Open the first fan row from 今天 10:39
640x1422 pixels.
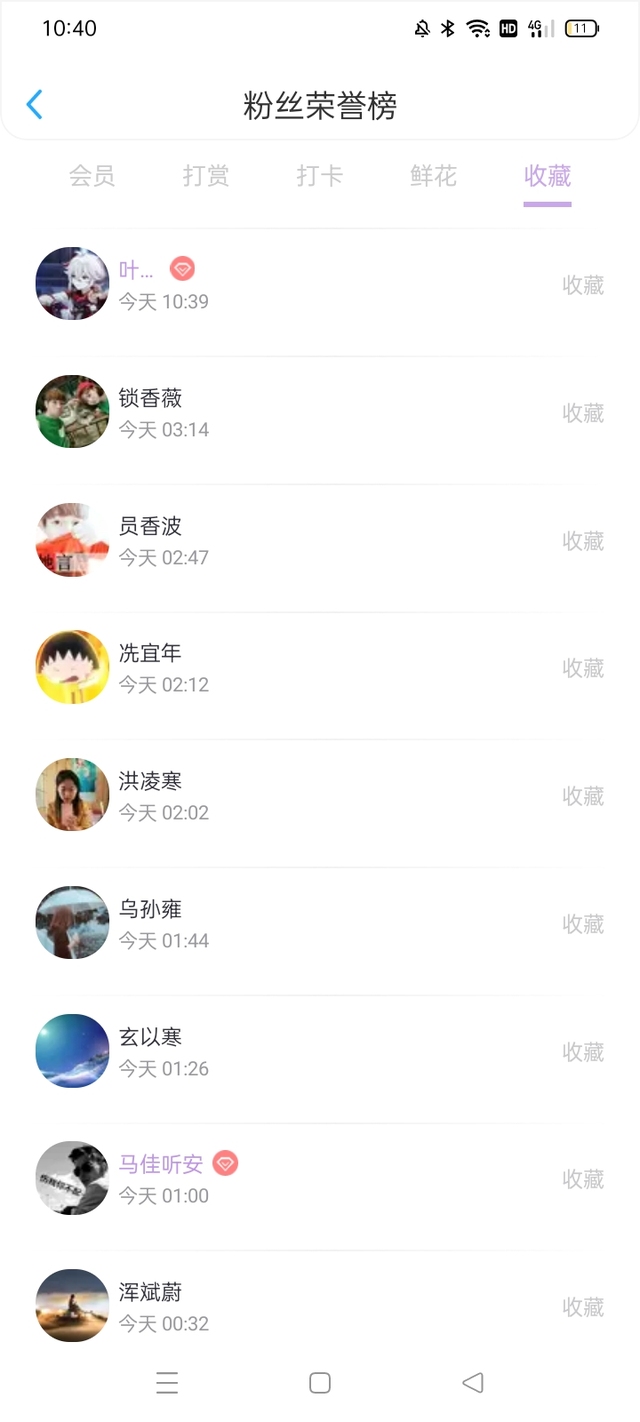point(320,284)
